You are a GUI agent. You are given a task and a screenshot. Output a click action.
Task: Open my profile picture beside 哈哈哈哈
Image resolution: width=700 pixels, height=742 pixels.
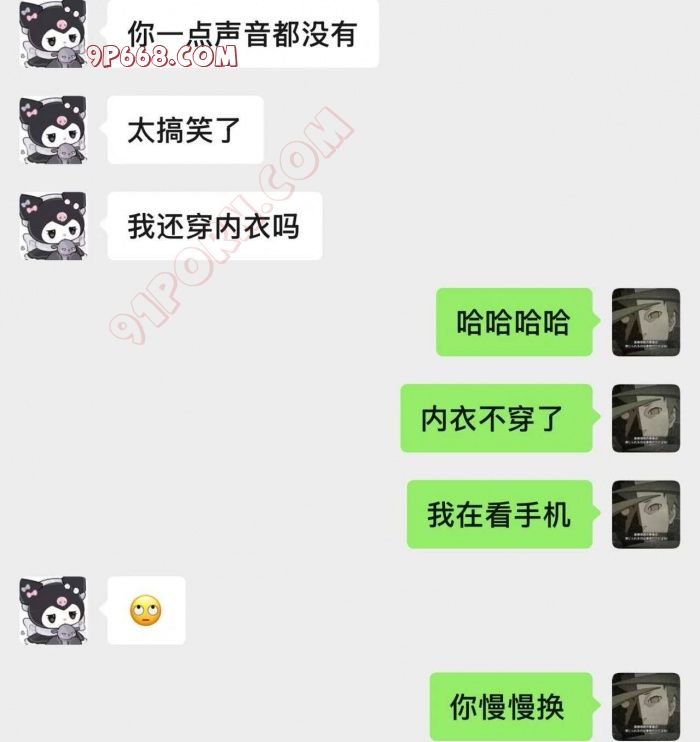(x=645, y=322)
